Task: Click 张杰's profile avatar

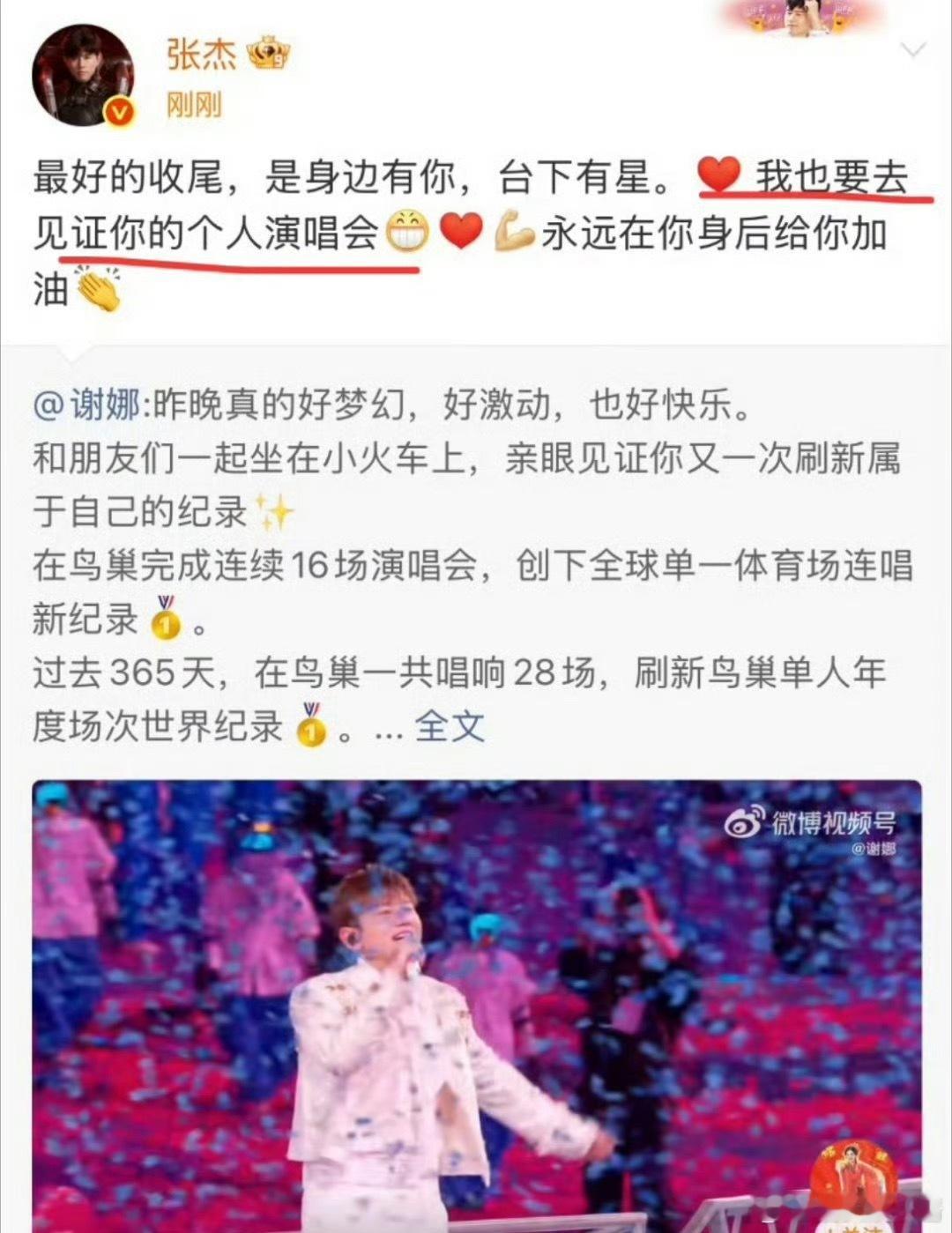Action: [84, 75]
